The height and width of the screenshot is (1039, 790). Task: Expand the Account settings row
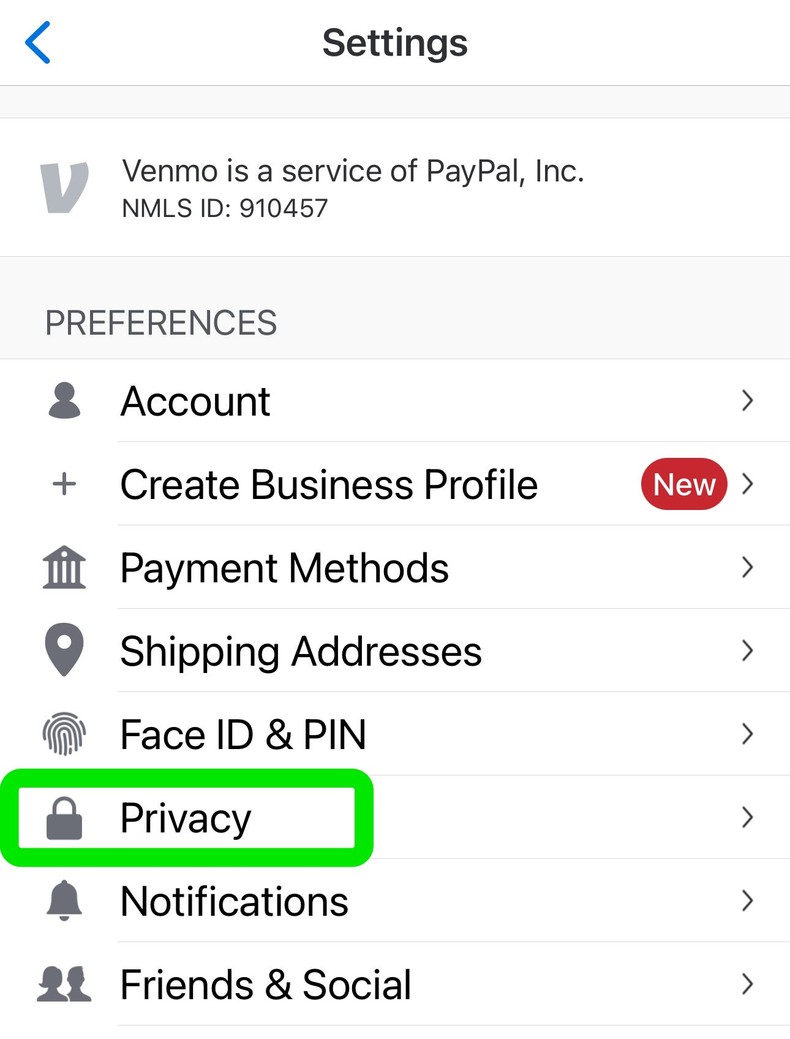(748, 400)
